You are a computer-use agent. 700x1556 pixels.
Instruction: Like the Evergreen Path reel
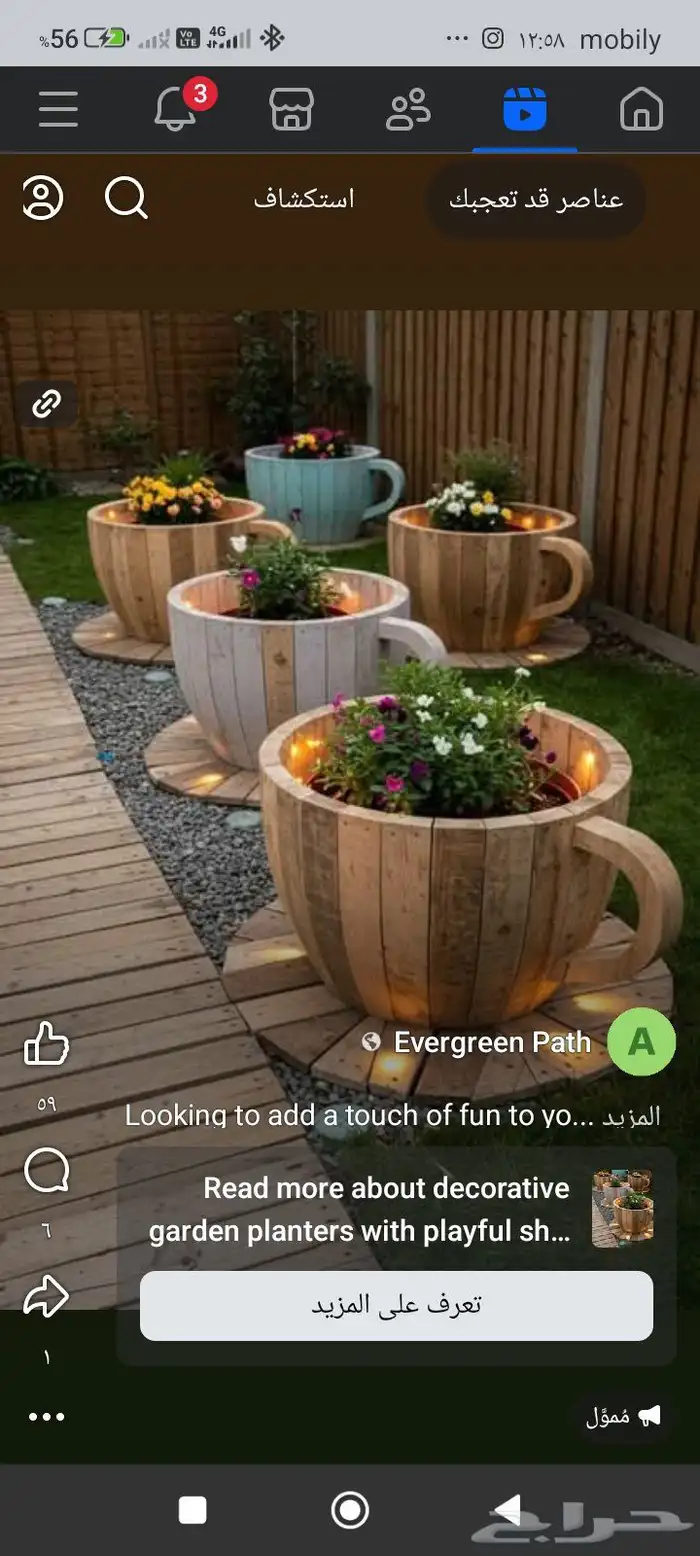pyautogui.click(x=46, y=1045)
